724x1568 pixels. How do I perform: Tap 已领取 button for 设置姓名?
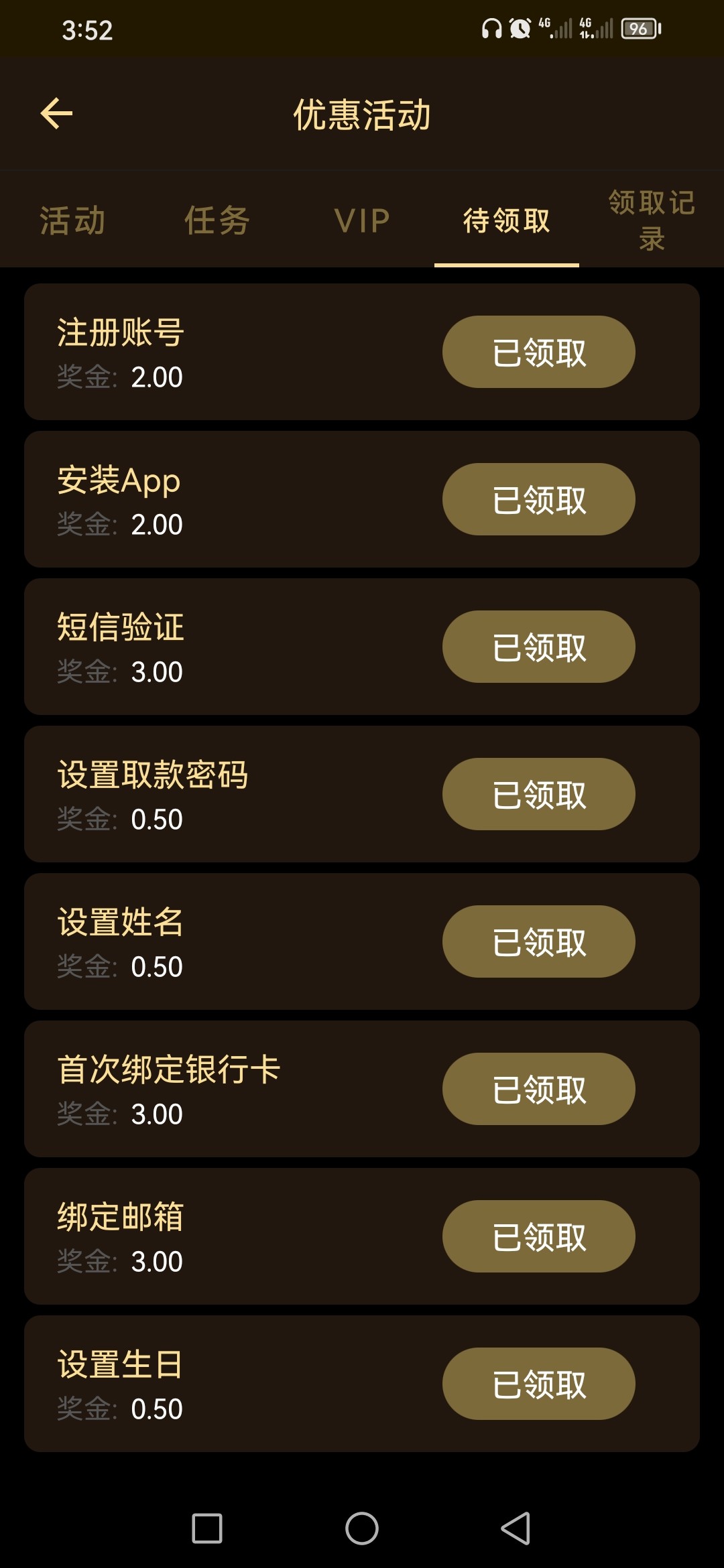click(539, 941)
